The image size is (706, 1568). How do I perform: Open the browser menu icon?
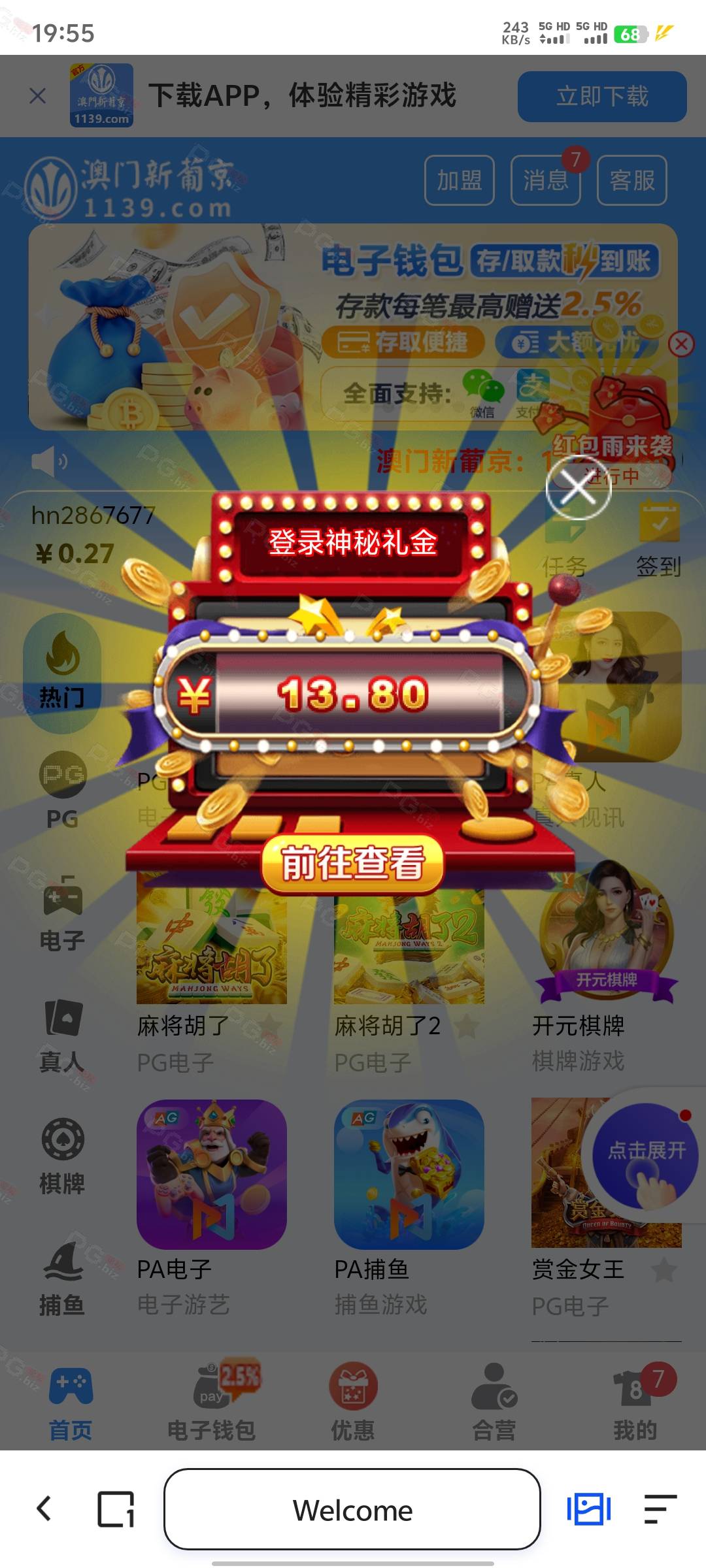coord(660,1509)
